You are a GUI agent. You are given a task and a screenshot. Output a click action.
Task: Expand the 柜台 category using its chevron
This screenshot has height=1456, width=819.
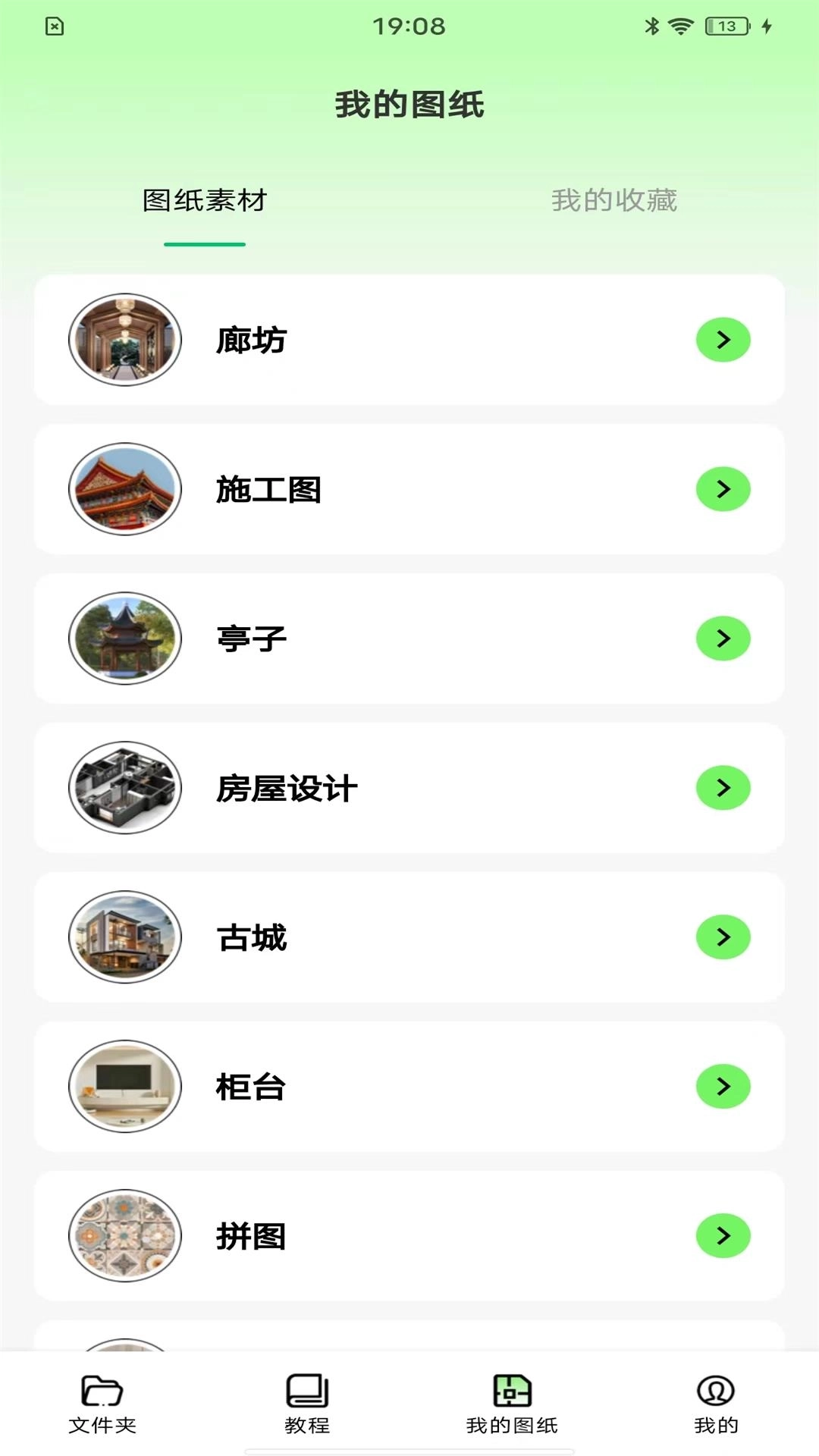pyautogui.click(x=723, y=1086)
